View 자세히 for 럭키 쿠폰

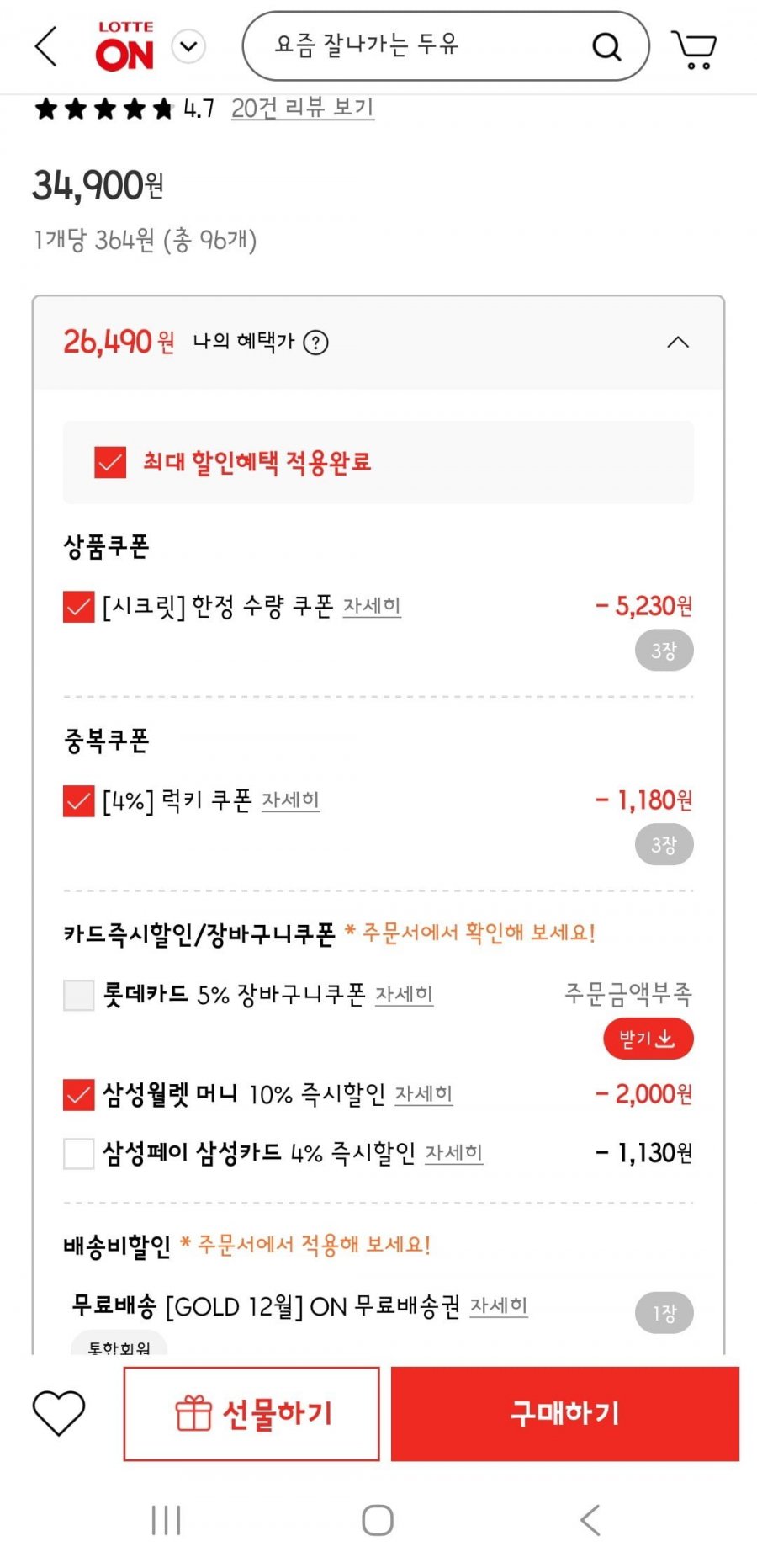pos(290,800)
